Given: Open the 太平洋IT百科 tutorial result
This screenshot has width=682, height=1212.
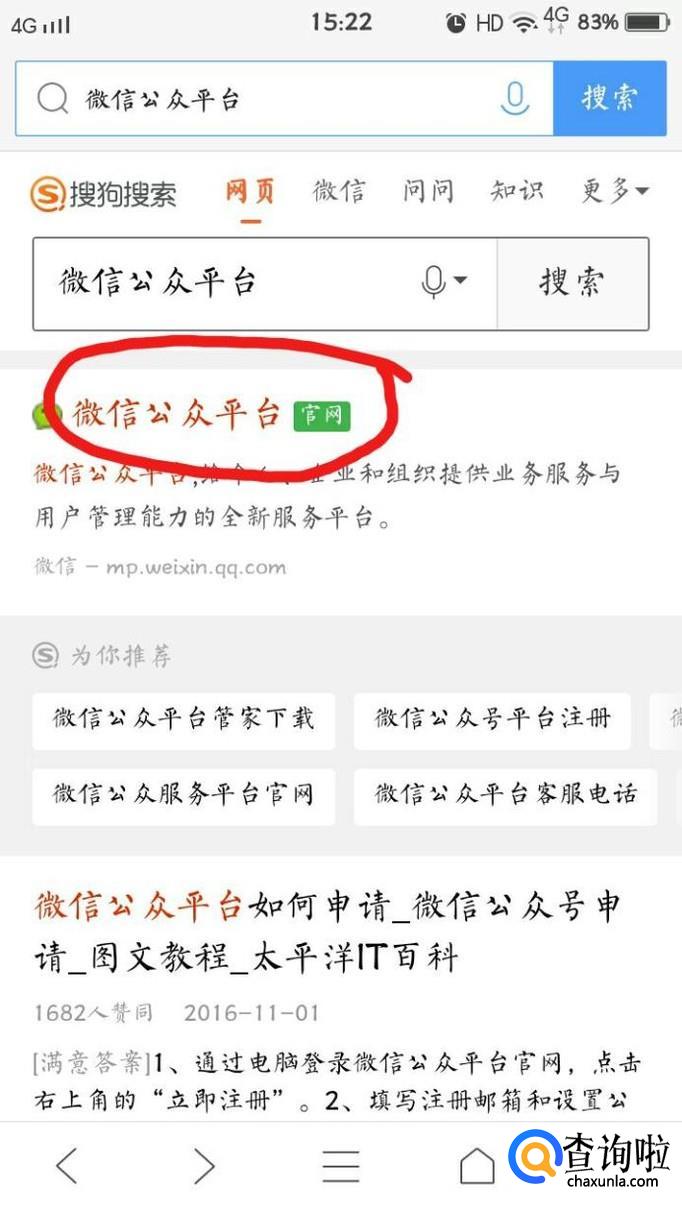Looking at the screenshot, I should click(328, 932).
